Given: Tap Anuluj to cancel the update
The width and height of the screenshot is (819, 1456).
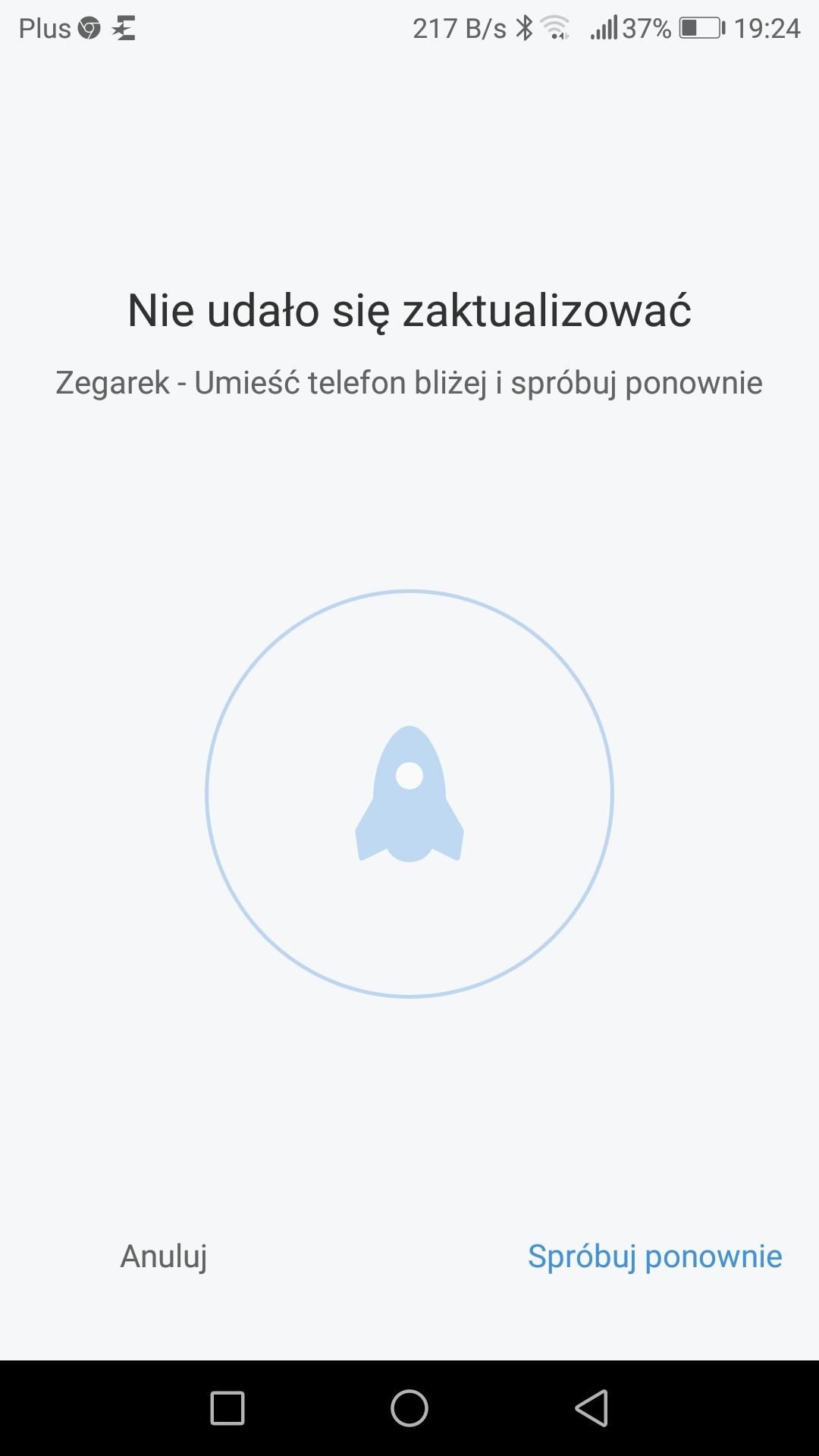Looking at the screenshot, I should [x=164, y=1257].
